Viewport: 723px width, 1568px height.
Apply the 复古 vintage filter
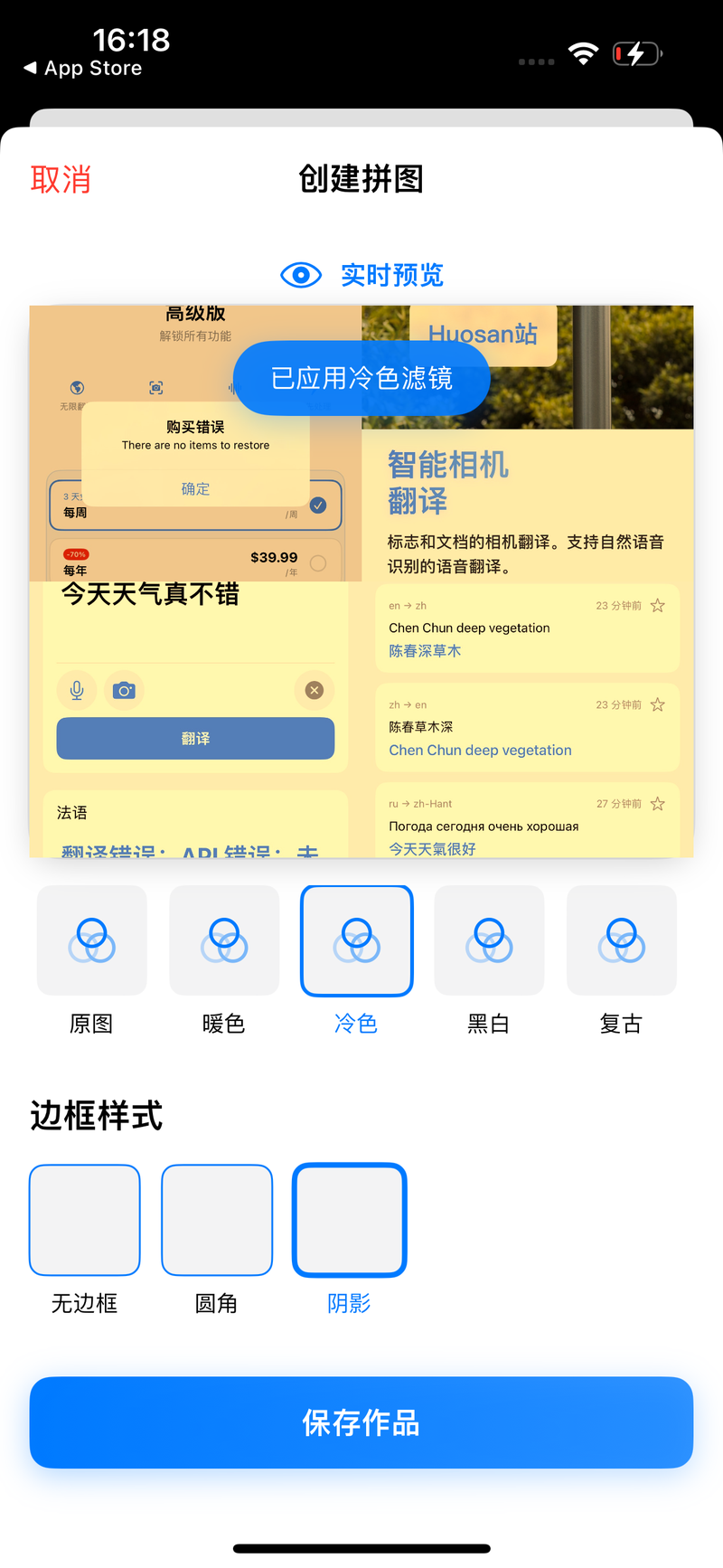point(621,940)
